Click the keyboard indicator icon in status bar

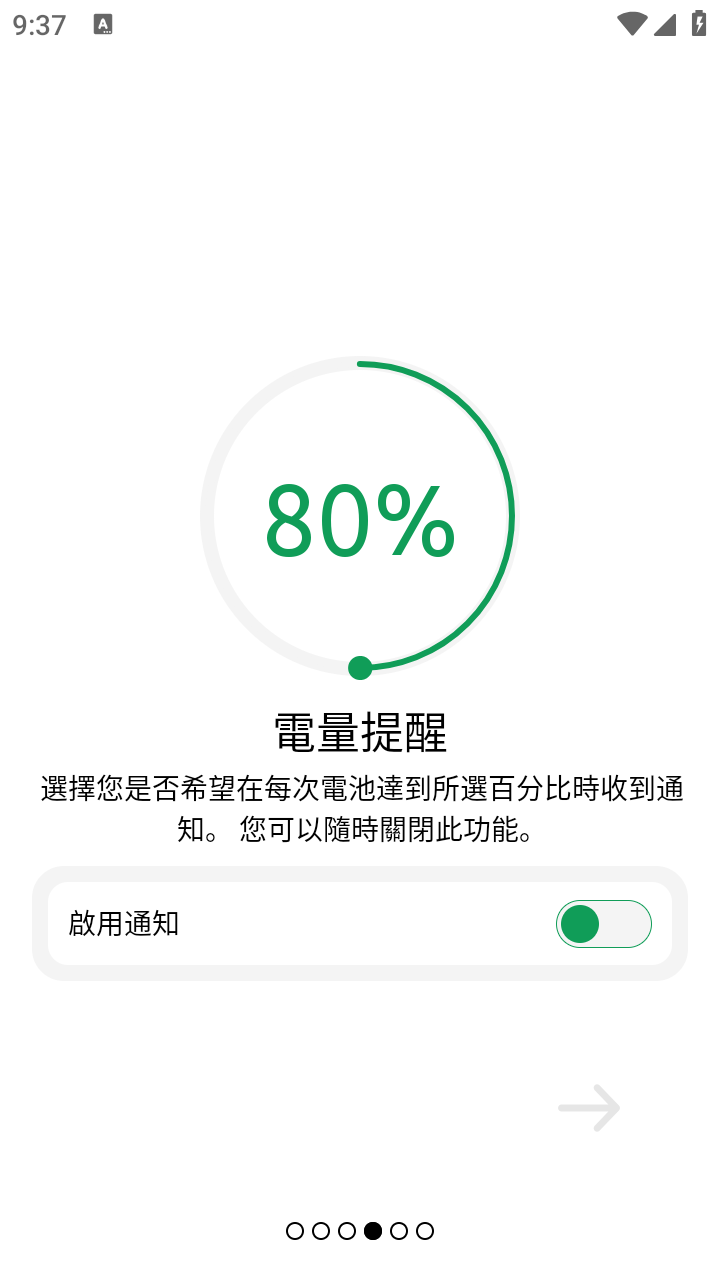103,25
